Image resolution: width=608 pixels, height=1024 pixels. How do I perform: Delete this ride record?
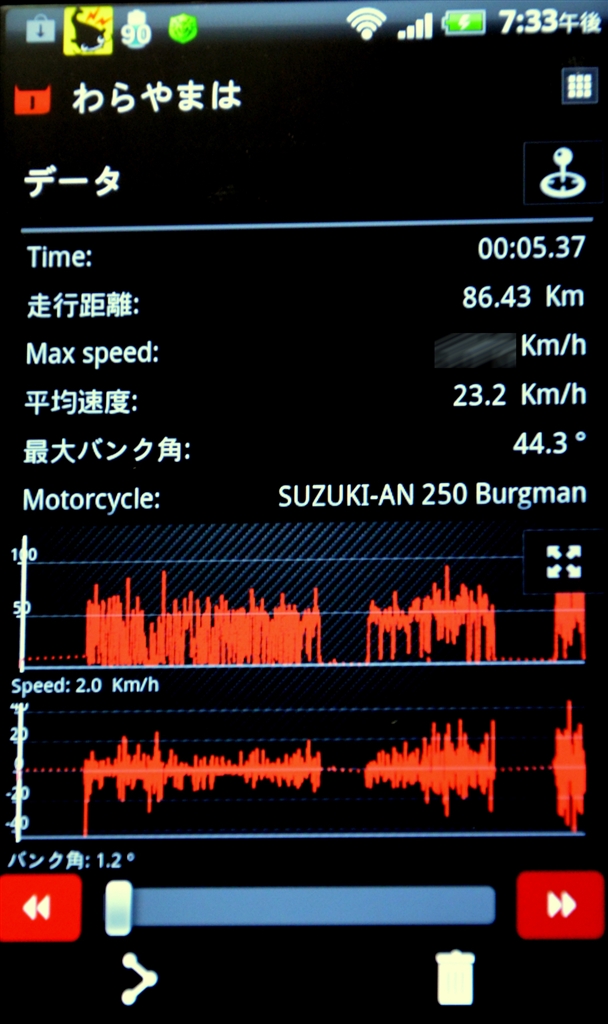(455, 977)
